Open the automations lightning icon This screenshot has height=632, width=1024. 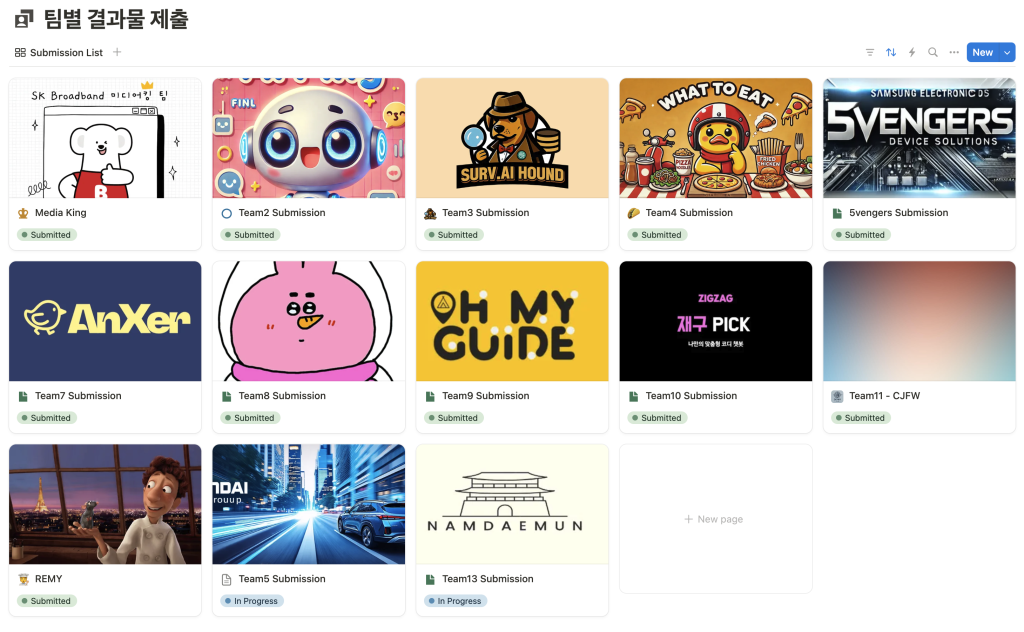(x=911, y=52)
